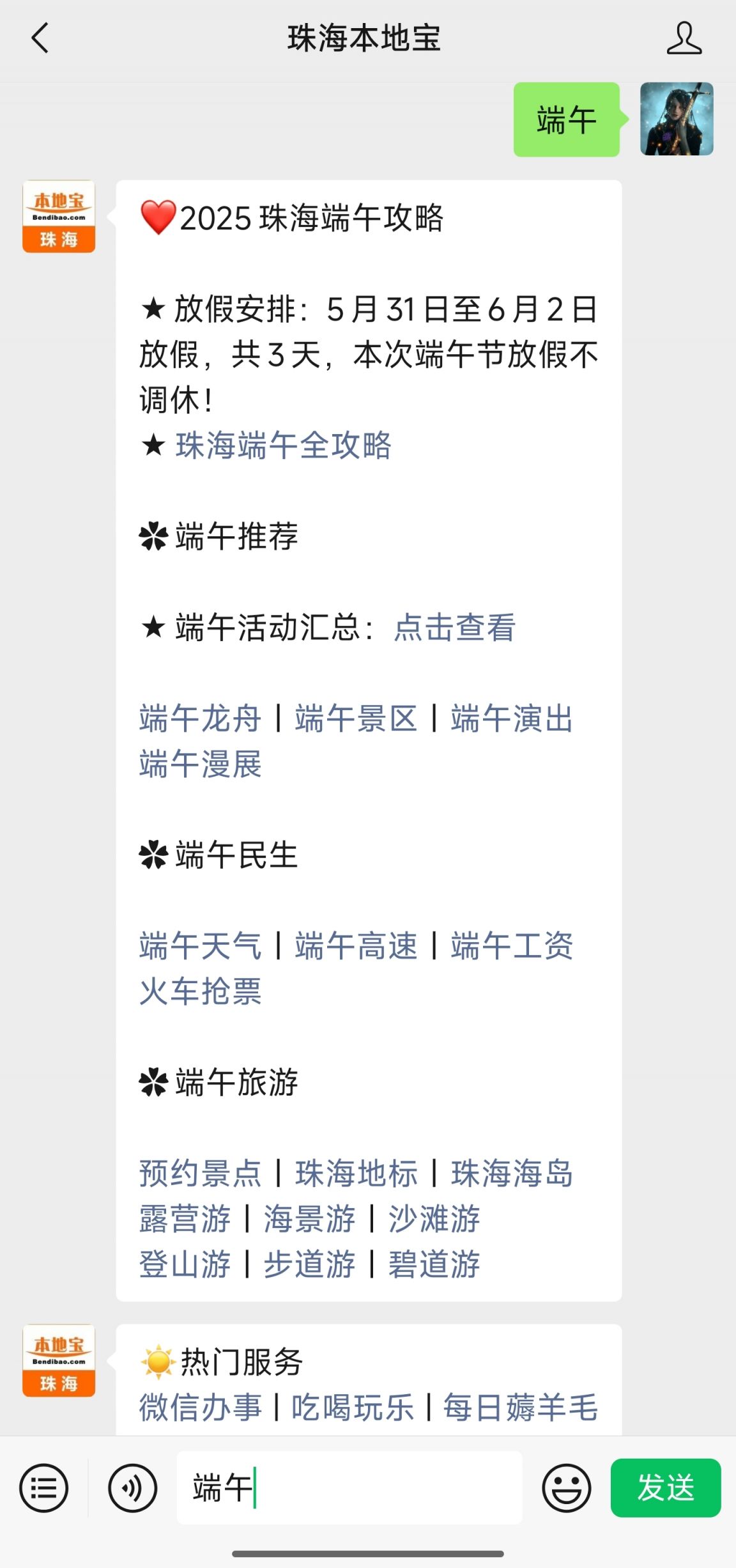This screenshot has height=1568, width=736.
Task: Open the 端午龙舟 link
Action: [x=200, y=718]
